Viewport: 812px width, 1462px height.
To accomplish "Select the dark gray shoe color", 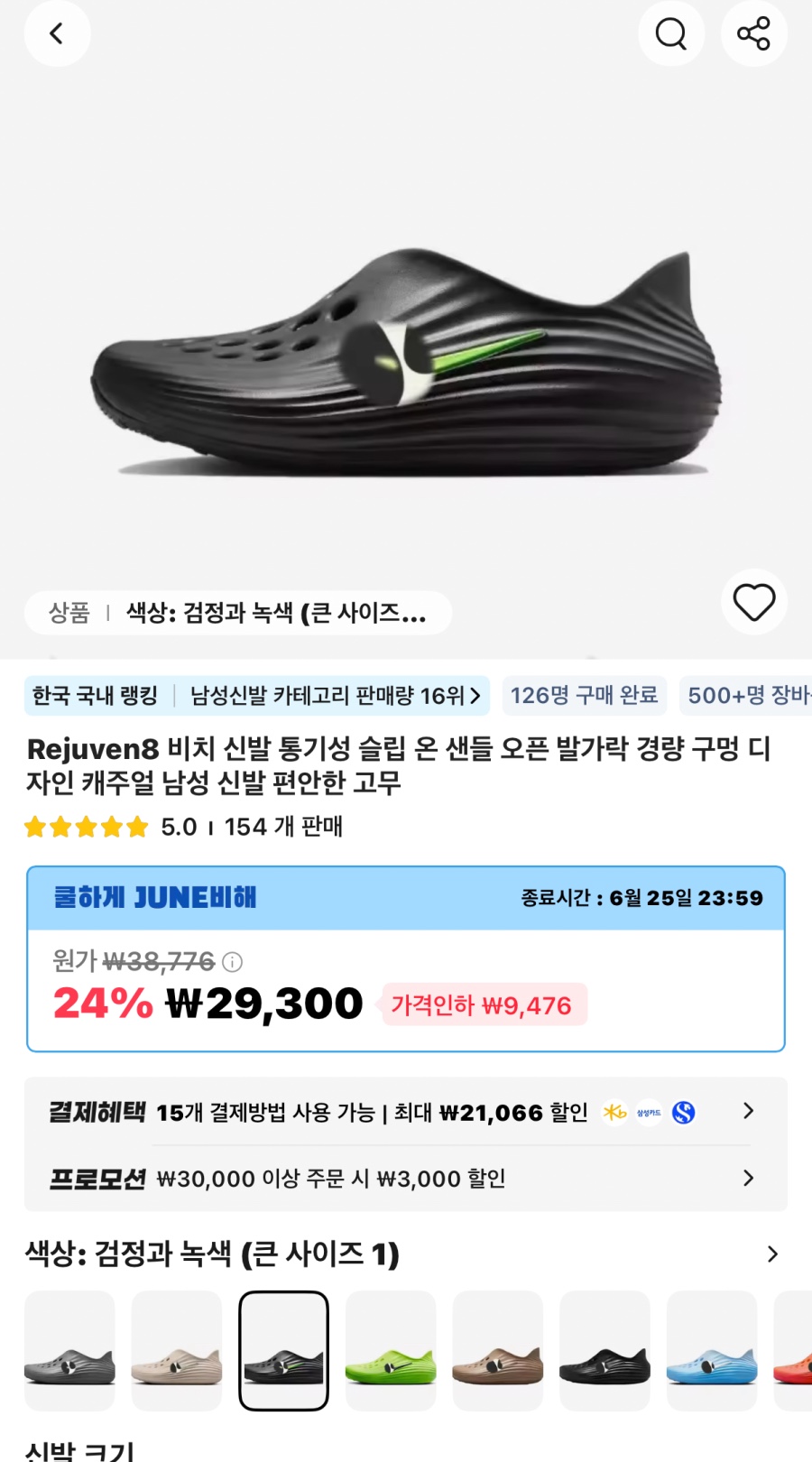I will [x=69, y=1351].
